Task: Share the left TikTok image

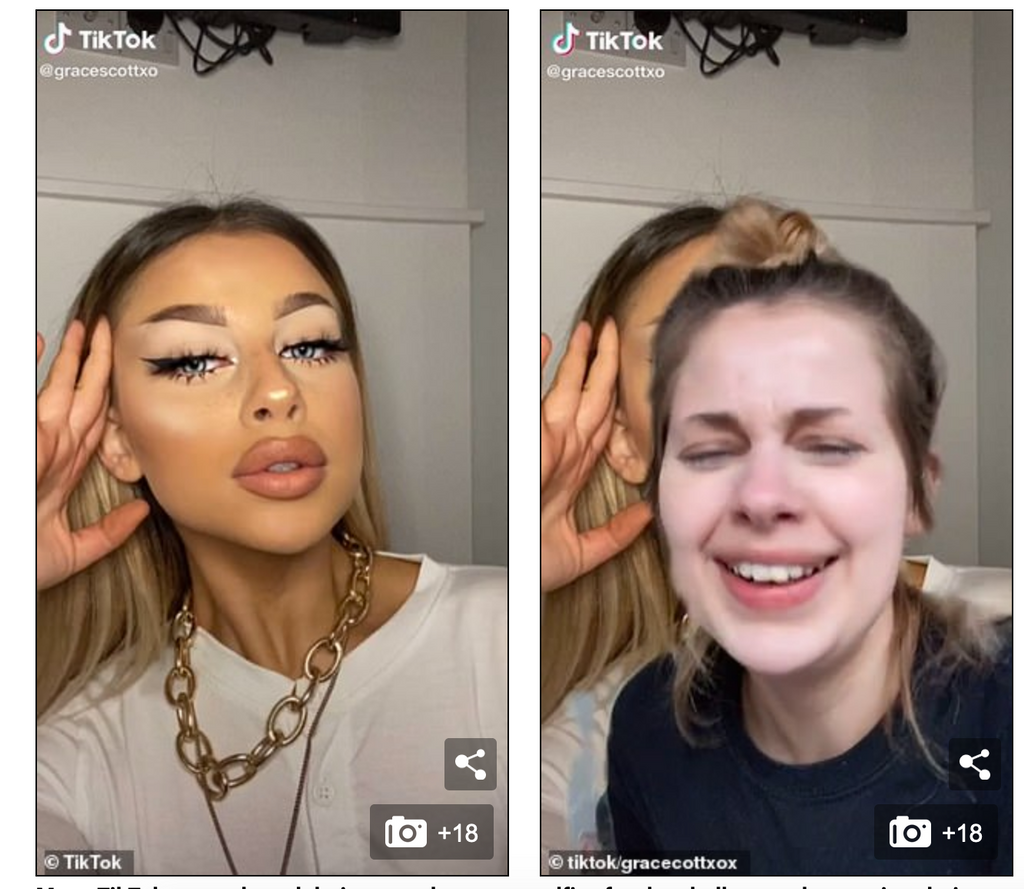Action: [470, 764]
